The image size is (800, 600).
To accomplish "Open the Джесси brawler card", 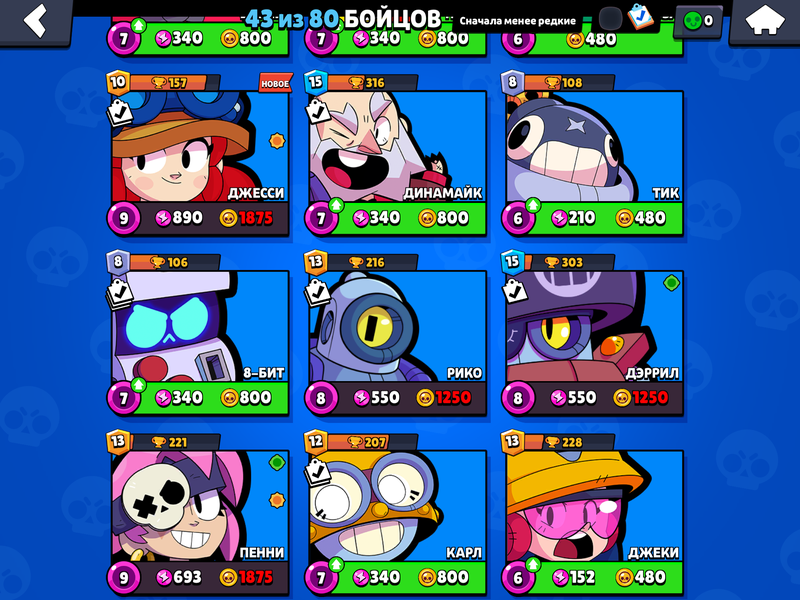I will [198, 150].
